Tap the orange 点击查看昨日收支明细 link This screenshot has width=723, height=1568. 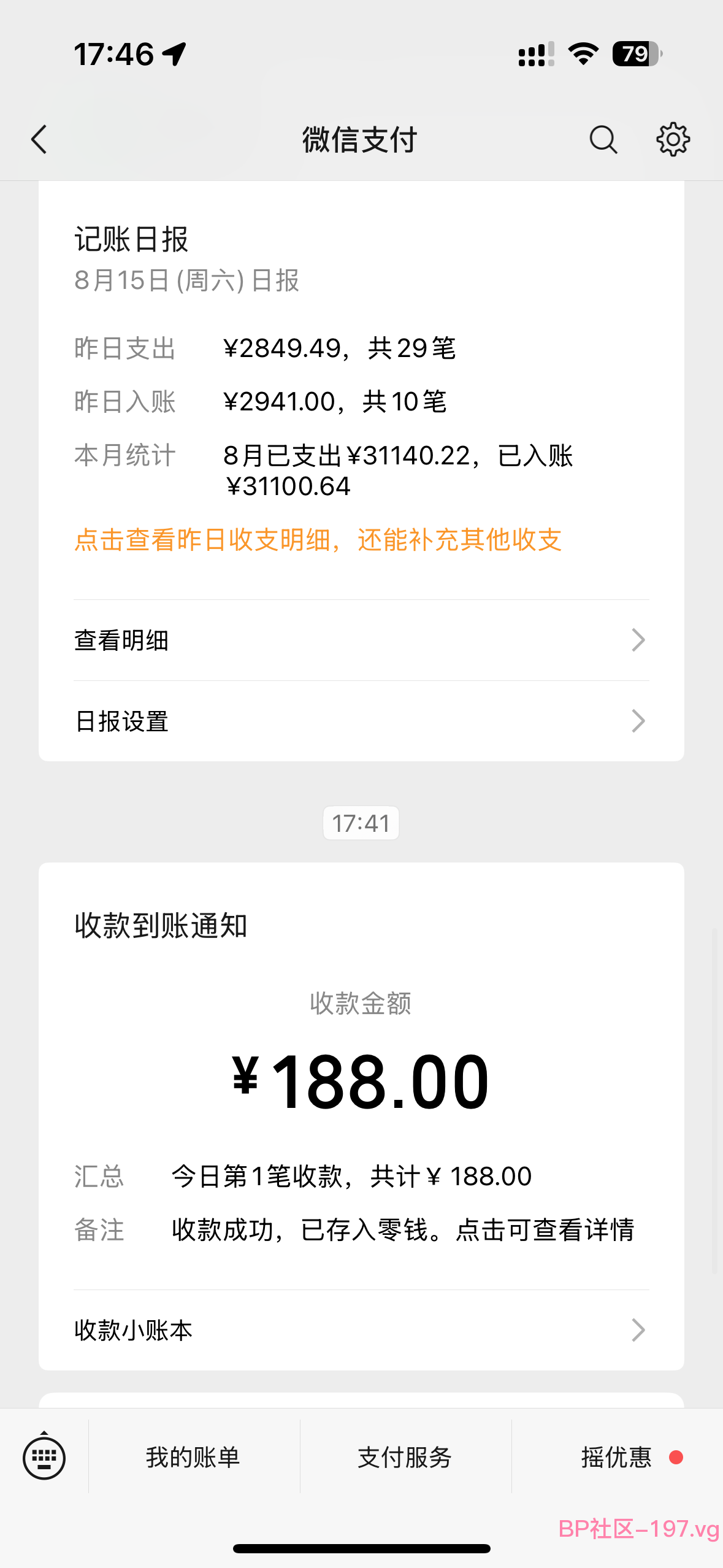(x=318, y=540)
